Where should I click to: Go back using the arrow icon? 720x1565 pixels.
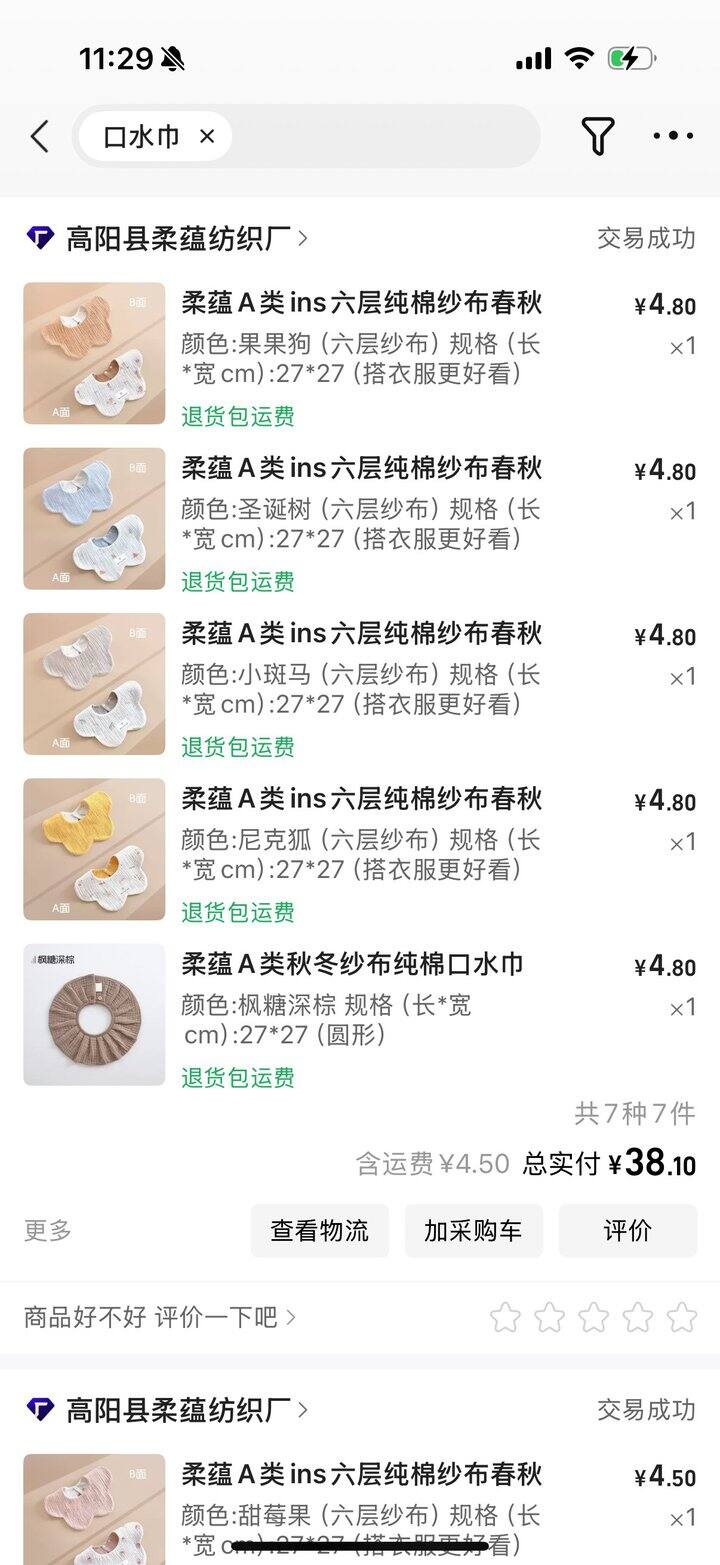pyautogui.click(x=40, y=136)
